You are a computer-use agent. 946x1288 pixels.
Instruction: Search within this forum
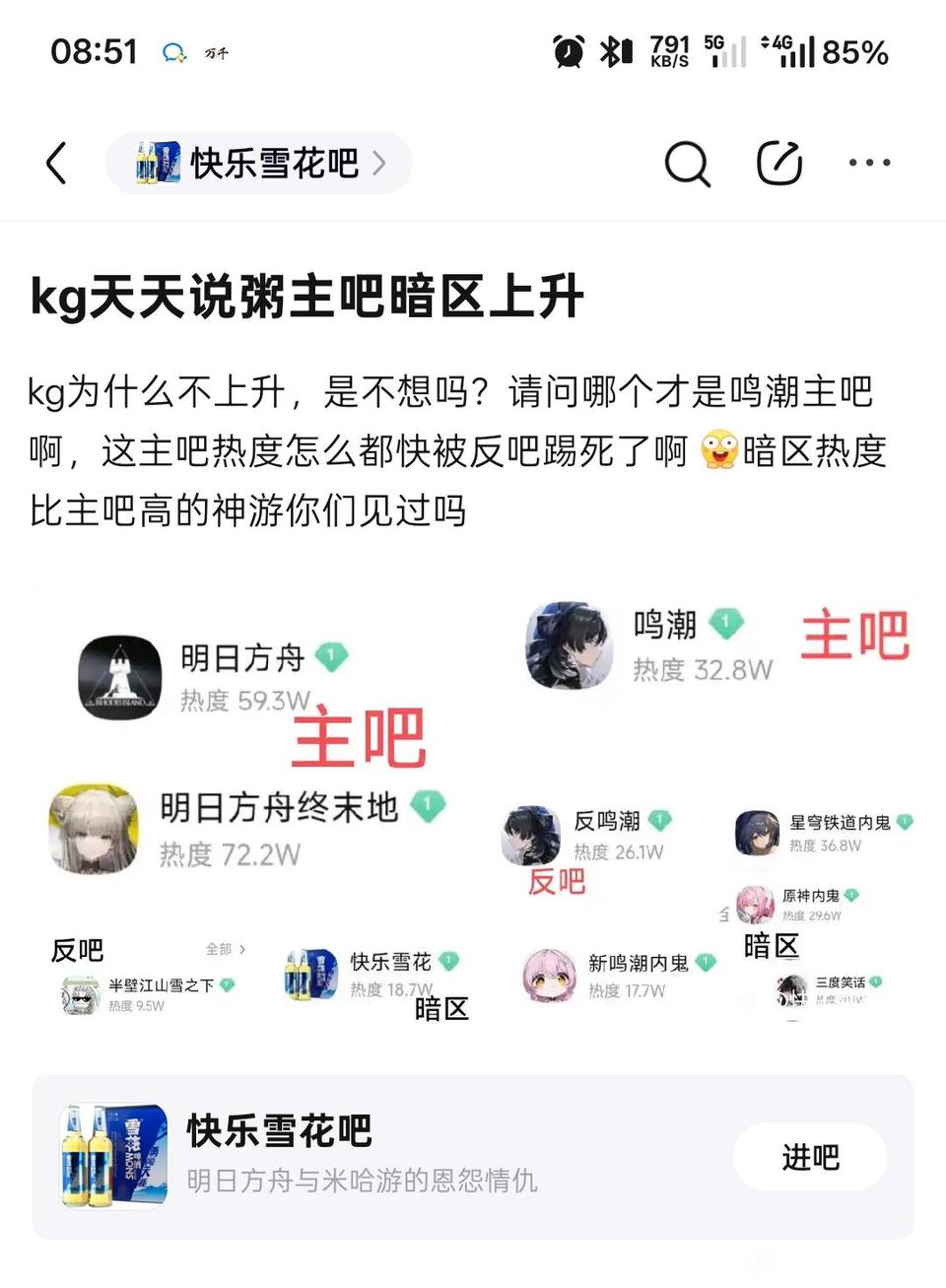tap(687, 164)
